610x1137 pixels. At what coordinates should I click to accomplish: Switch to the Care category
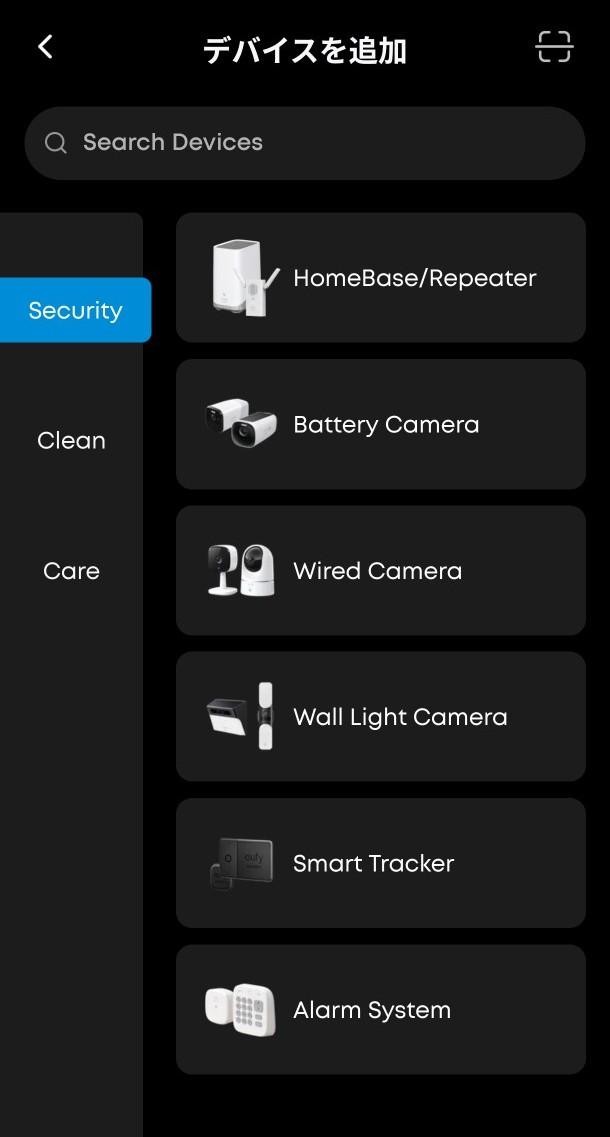click(71, 571)
